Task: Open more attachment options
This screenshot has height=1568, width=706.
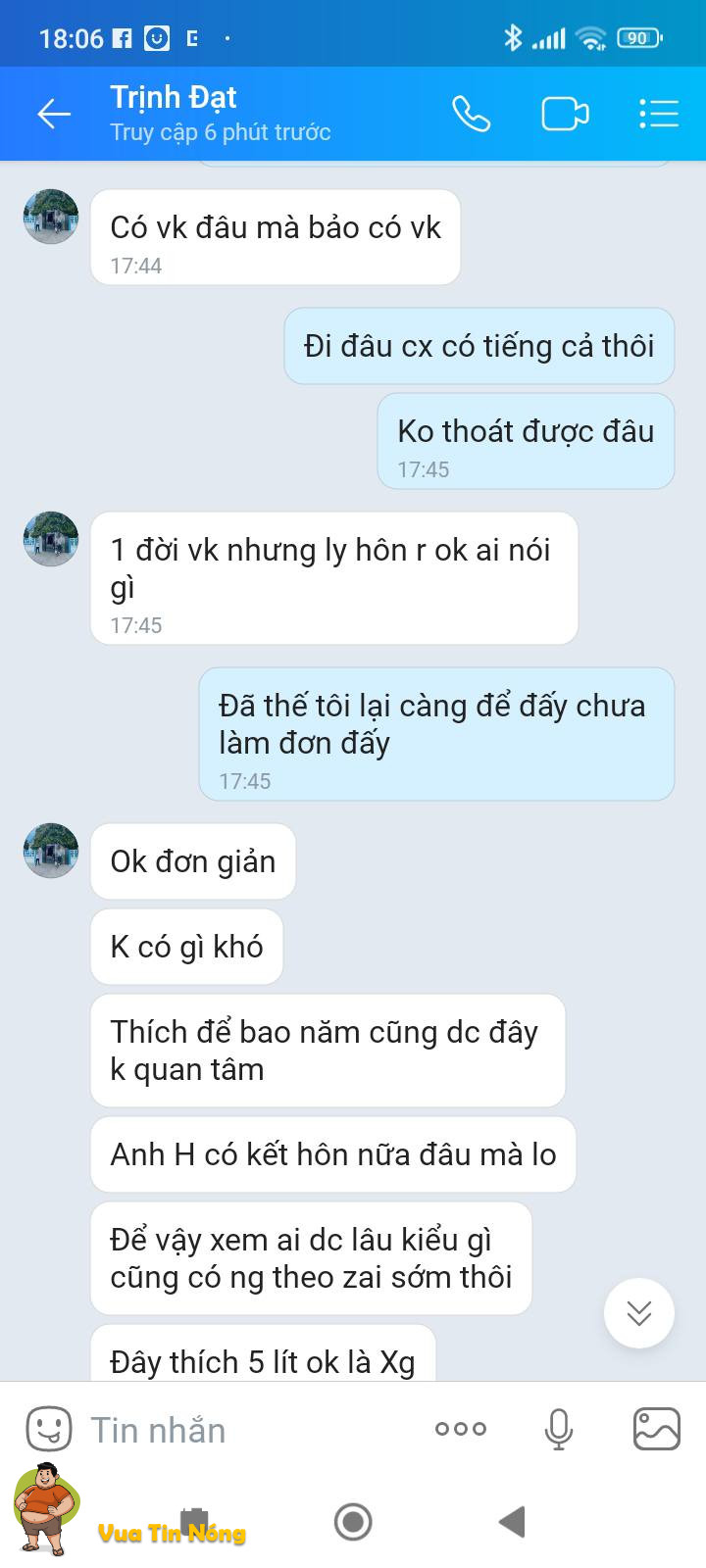Action: click(x=460, y=1429)
